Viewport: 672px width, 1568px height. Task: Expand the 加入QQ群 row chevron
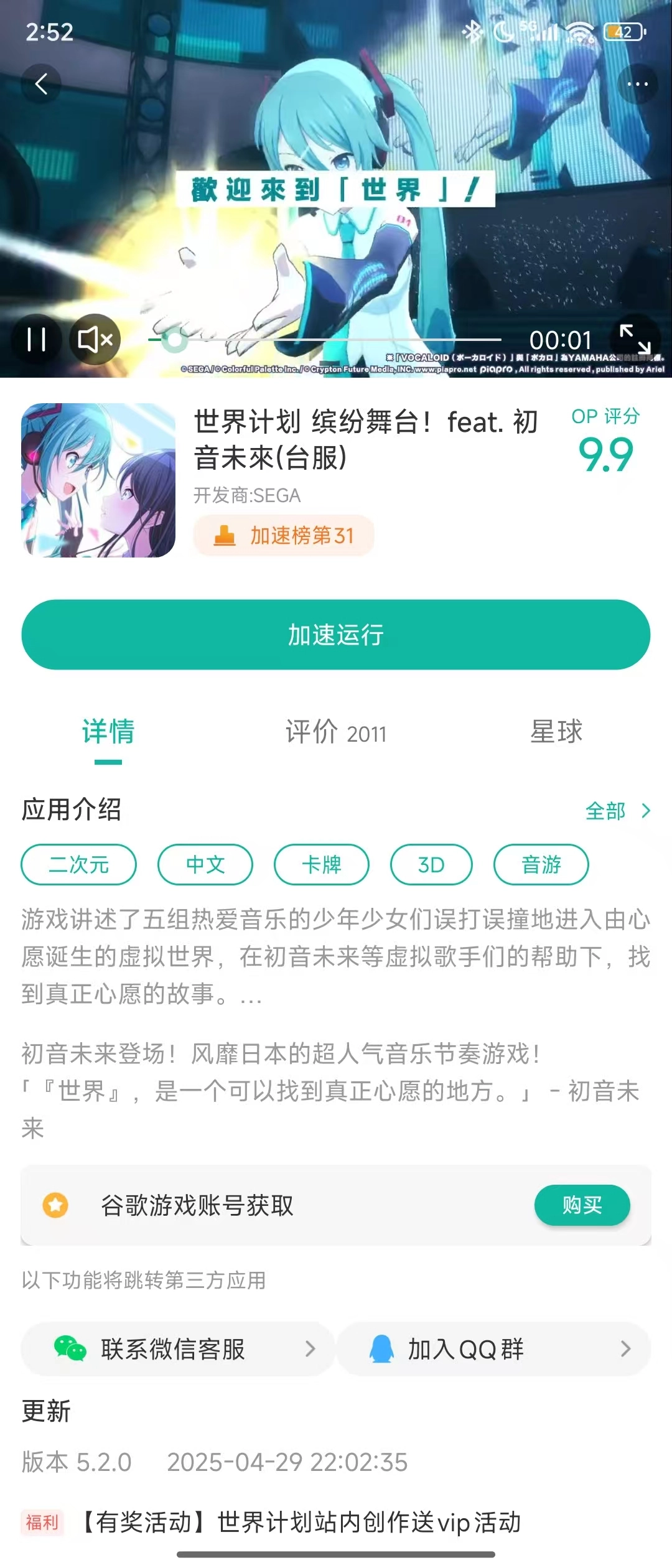628,1349
